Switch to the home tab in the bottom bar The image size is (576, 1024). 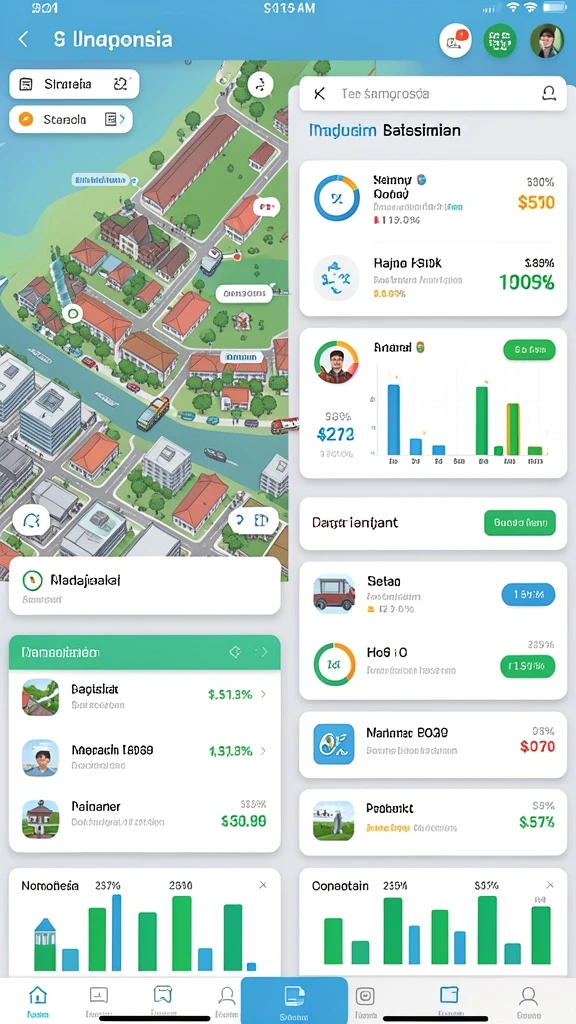coord(38,1000)
